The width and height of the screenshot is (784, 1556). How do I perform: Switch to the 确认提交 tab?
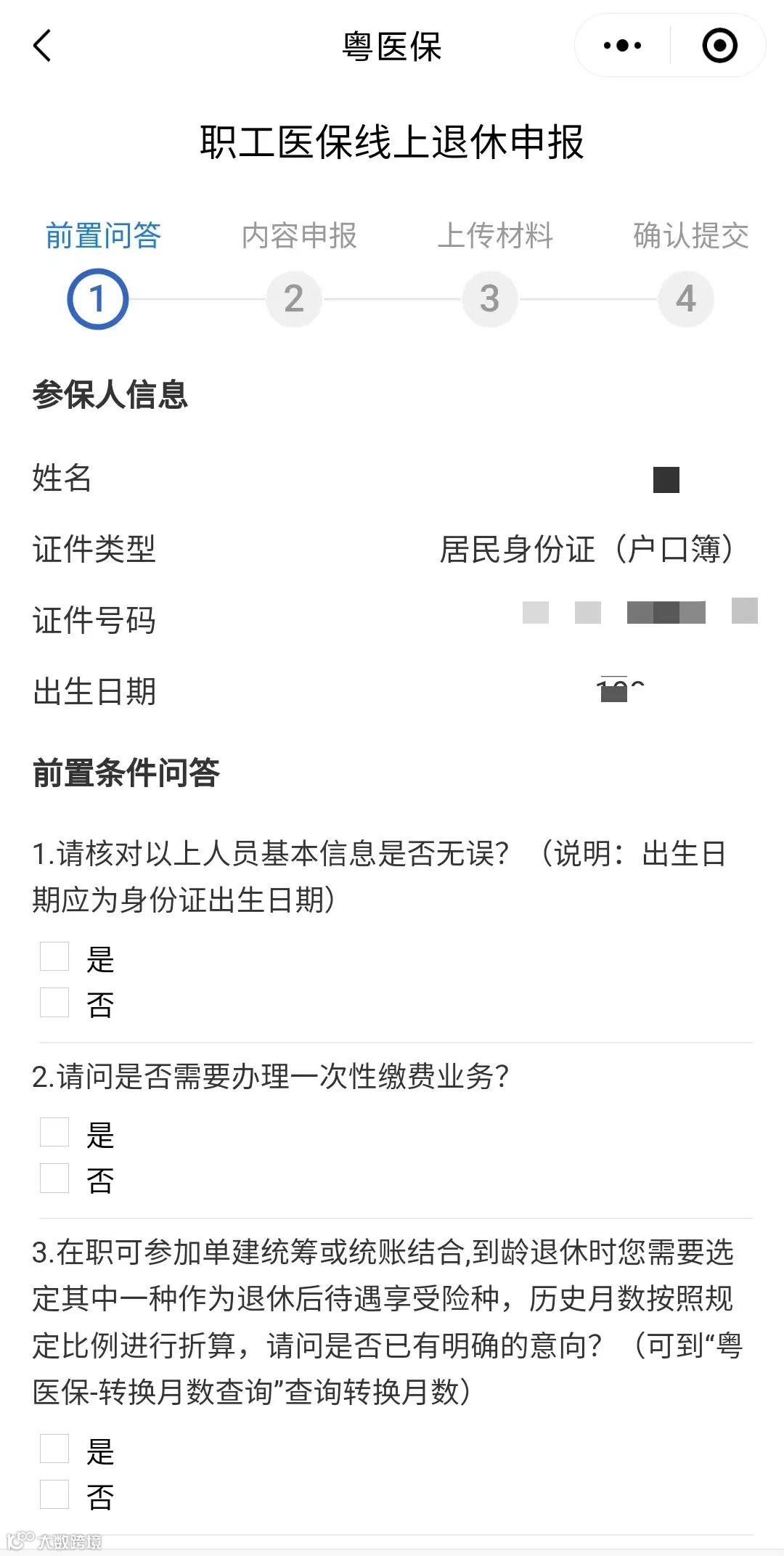tap(690, 235)
